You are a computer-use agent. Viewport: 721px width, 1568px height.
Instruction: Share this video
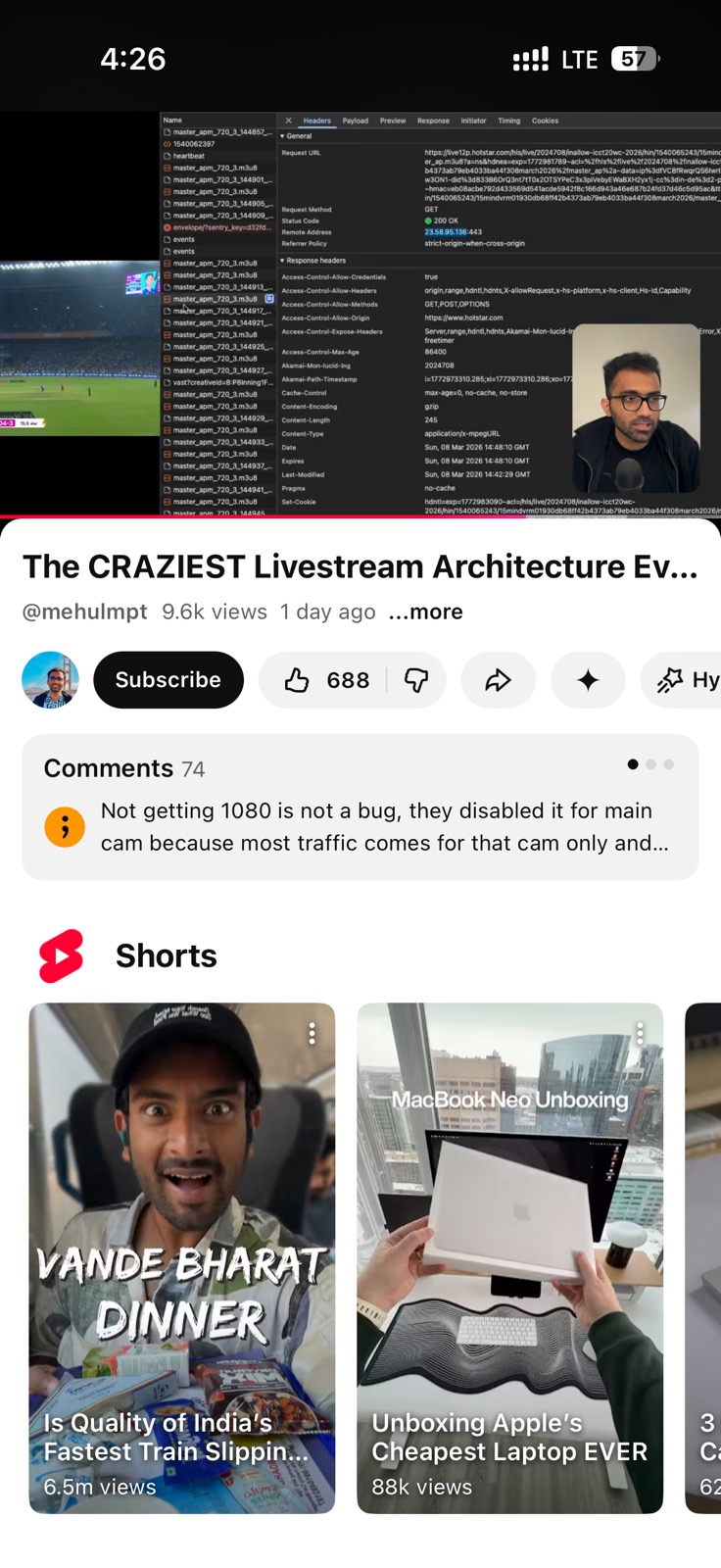click(x=498, y=680)
